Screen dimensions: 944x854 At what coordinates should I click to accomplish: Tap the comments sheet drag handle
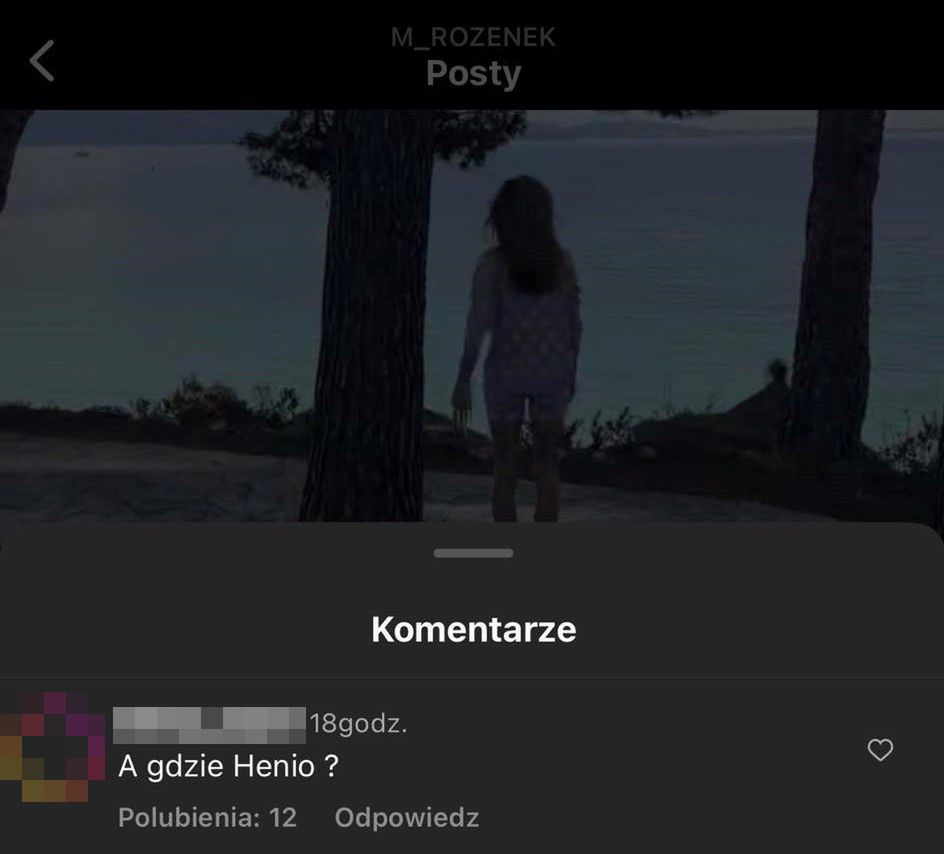pyautogui.click(x=473, y=553)
